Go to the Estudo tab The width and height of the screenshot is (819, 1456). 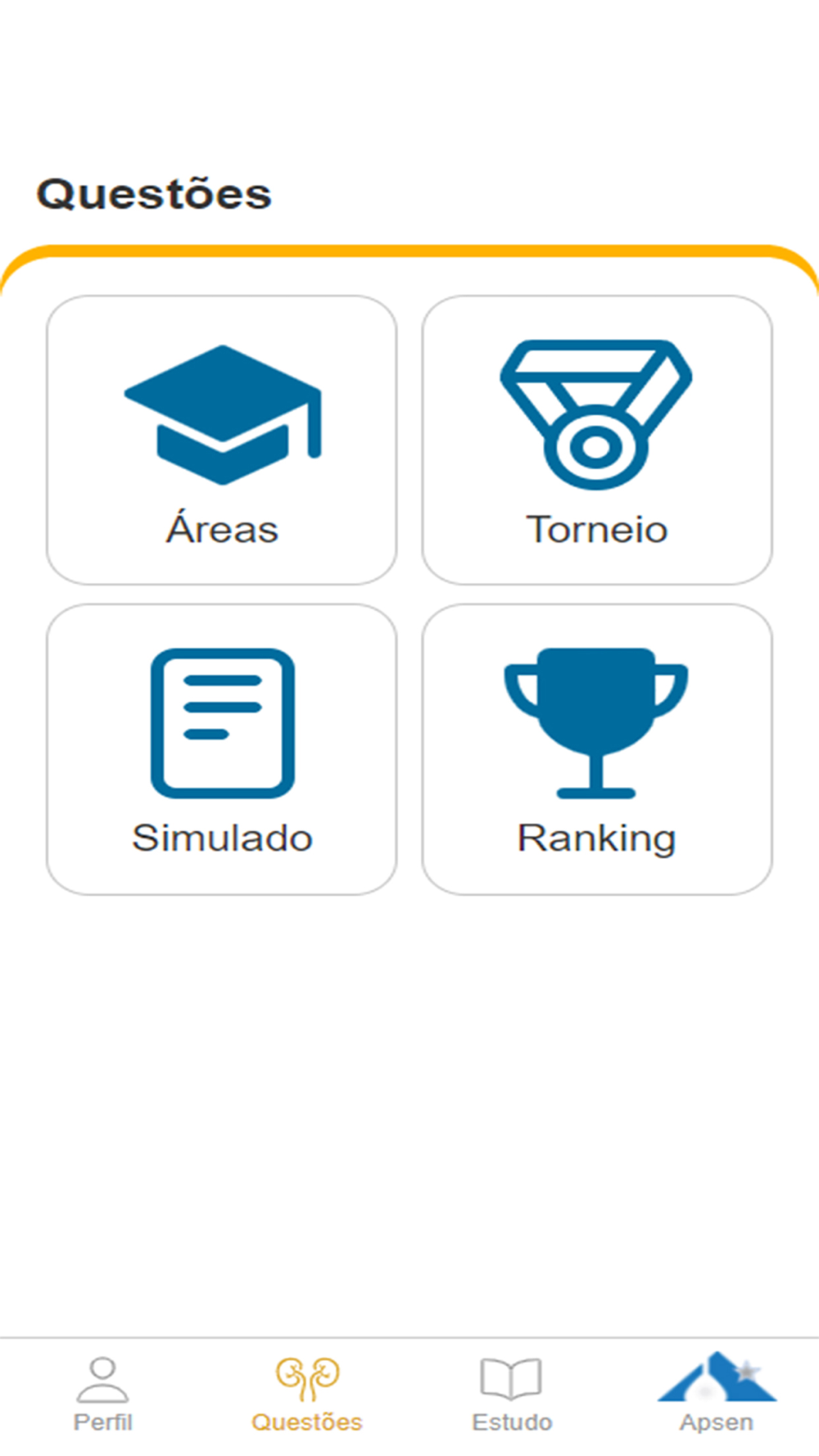click(512, 1395)
